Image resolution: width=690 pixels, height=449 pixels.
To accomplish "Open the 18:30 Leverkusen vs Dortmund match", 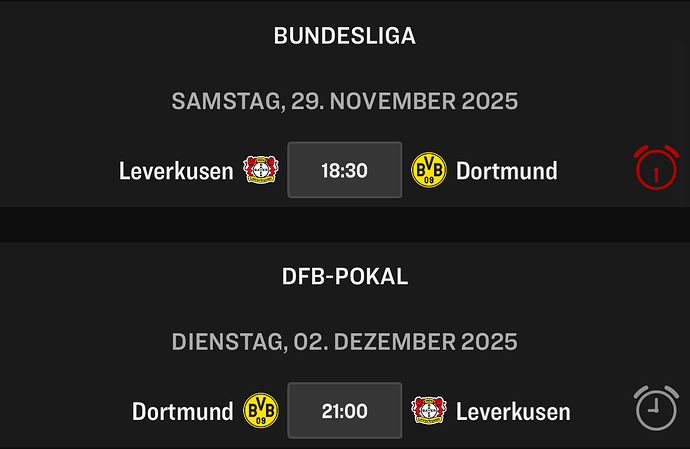I will tap(344, 170).
